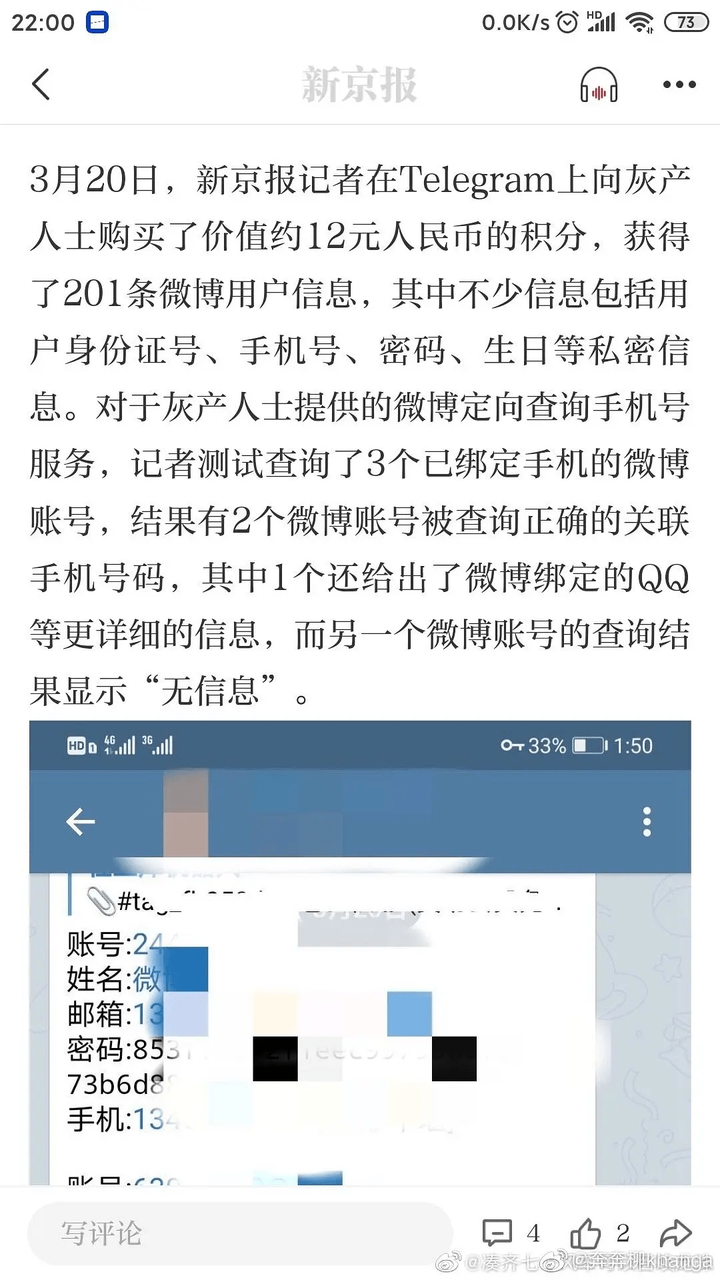
Task: Share this article
Action: point(677,1232)
